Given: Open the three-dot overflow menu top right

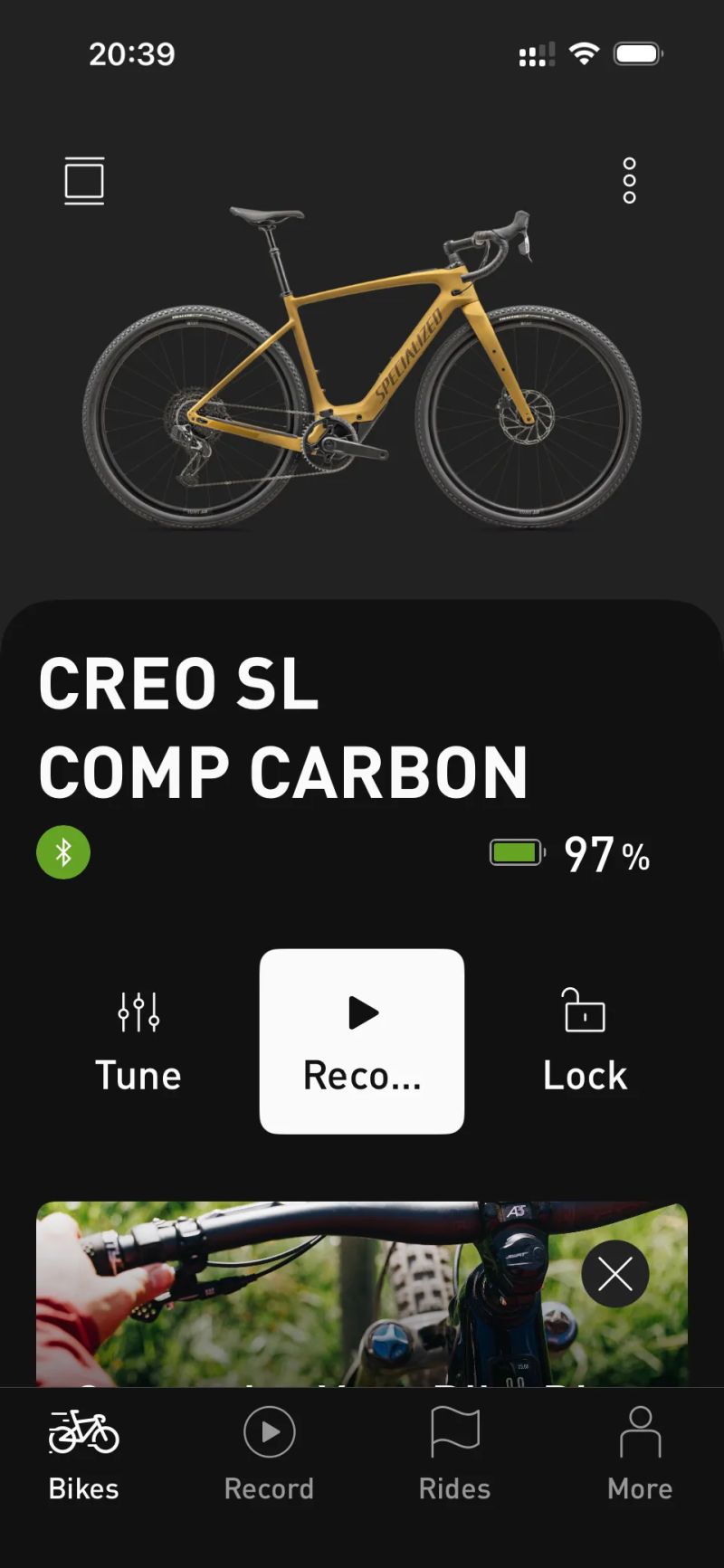Looking at the screenshot, I should [x=628, y=180].
